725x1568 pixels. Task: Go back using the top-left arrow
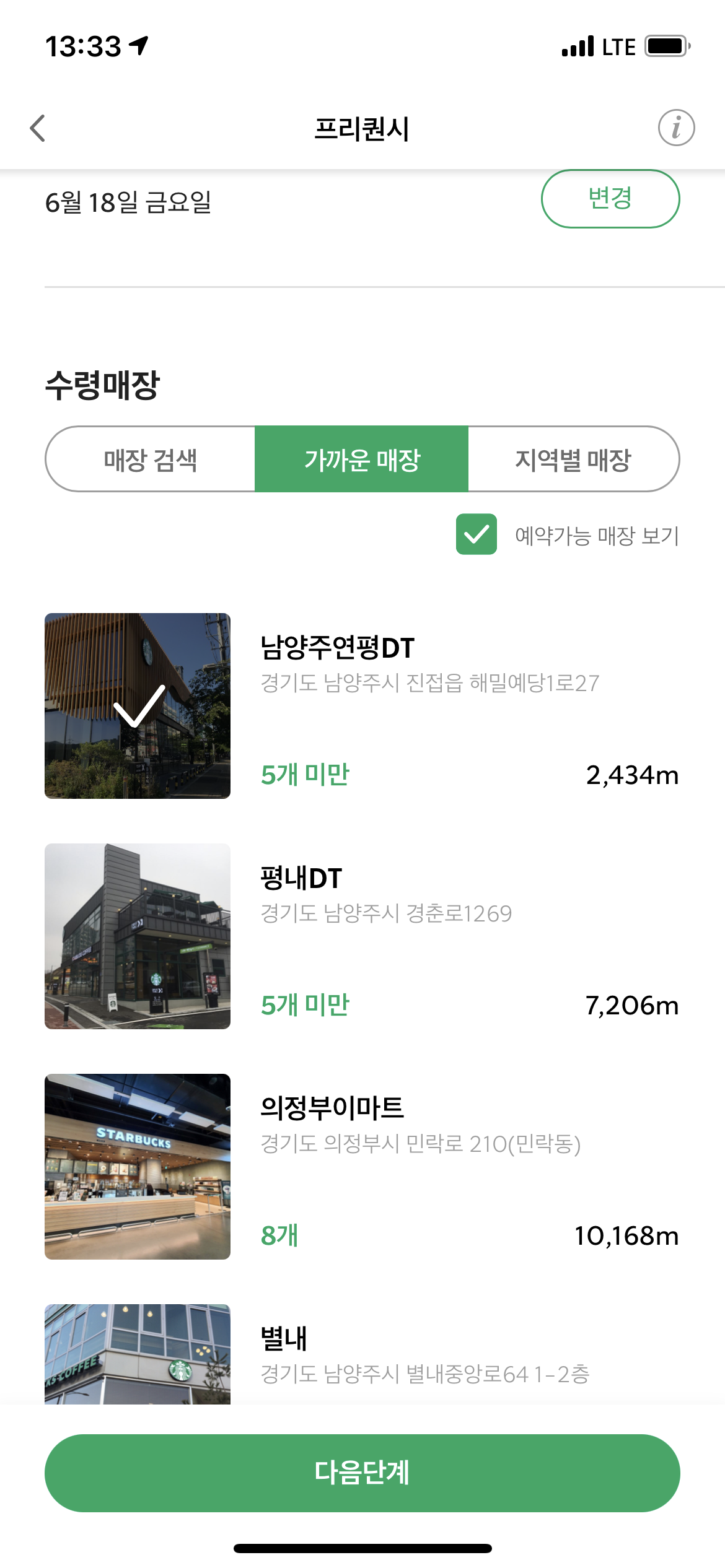tap(38, 128)
